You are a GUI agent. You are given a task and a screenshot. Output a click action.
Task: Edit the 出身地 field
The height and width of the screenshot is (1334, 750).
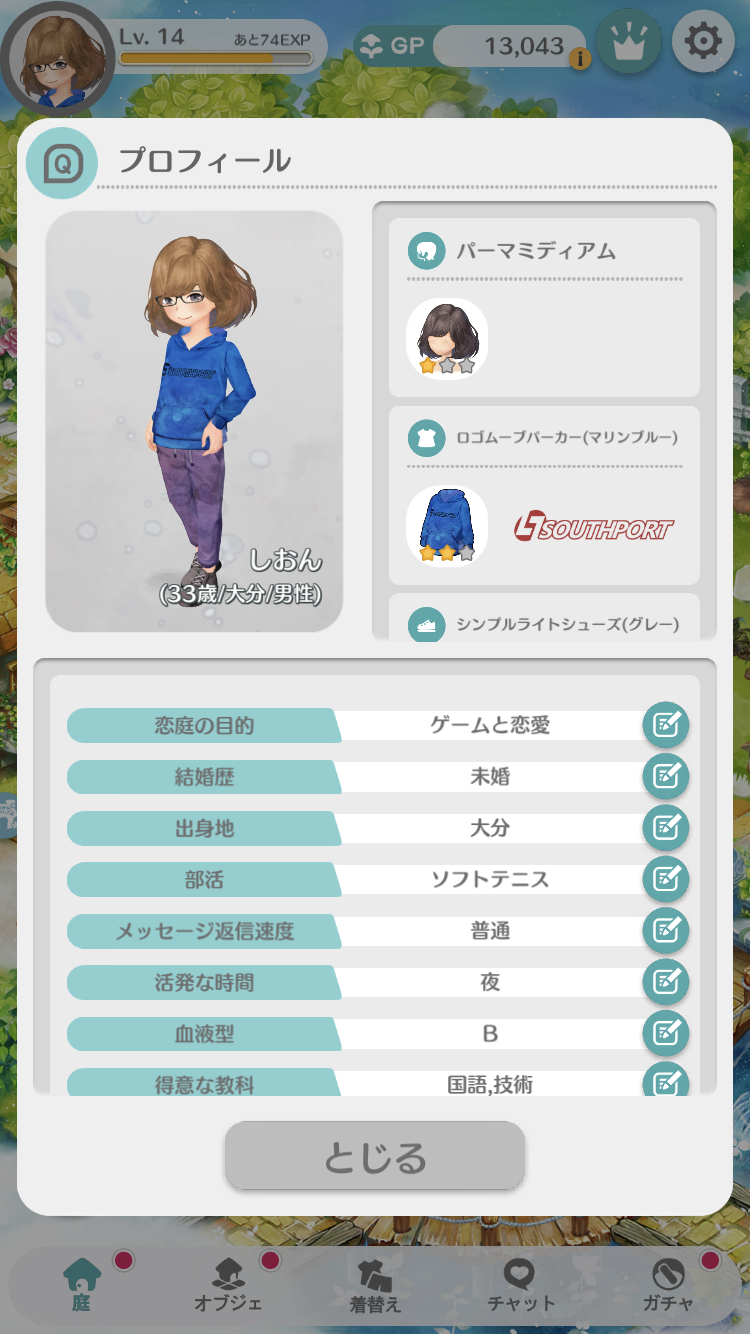666,828
